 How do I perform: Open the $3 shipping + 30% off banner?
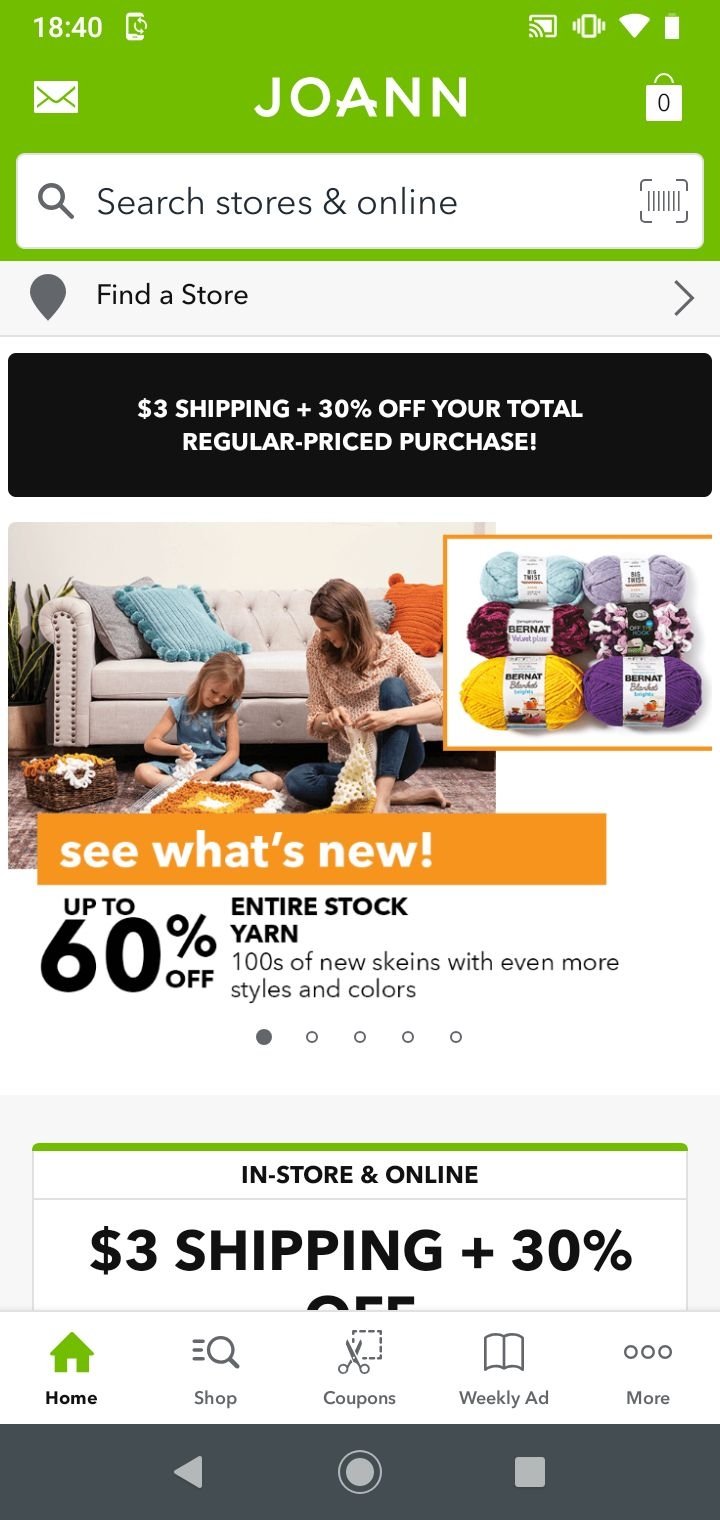[x=360, y=425]
